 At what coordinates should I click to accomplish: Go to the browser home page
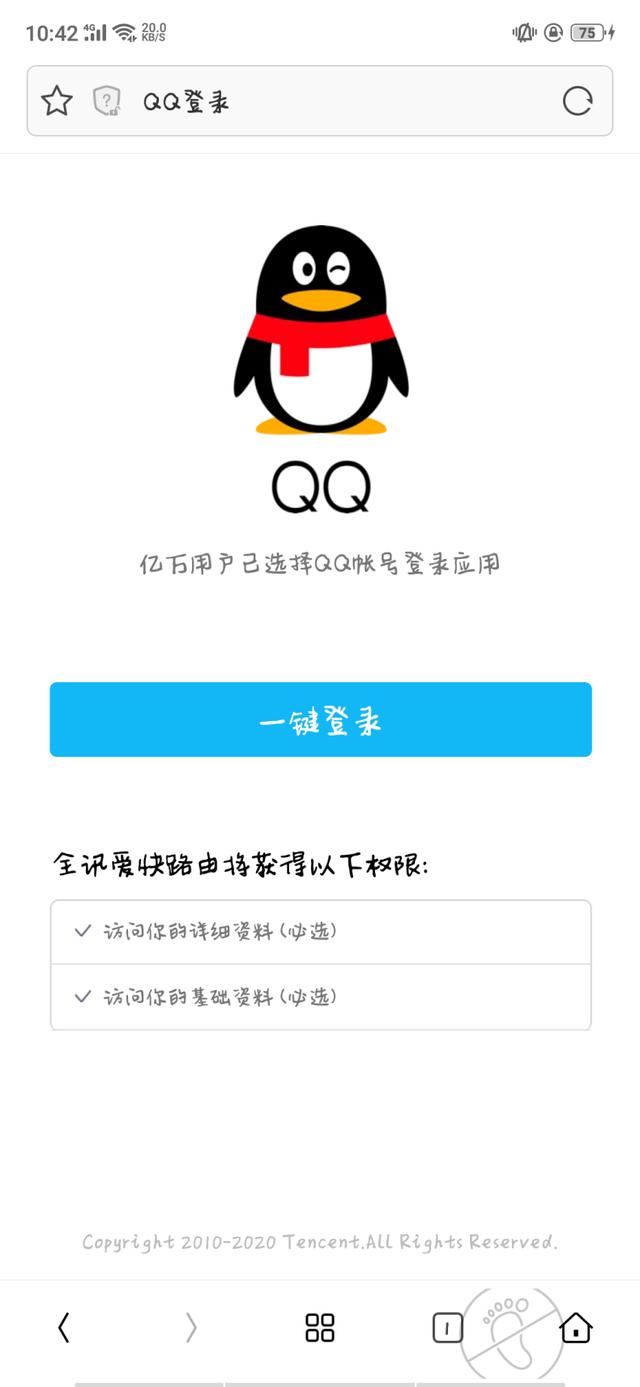coord(575,1328)
